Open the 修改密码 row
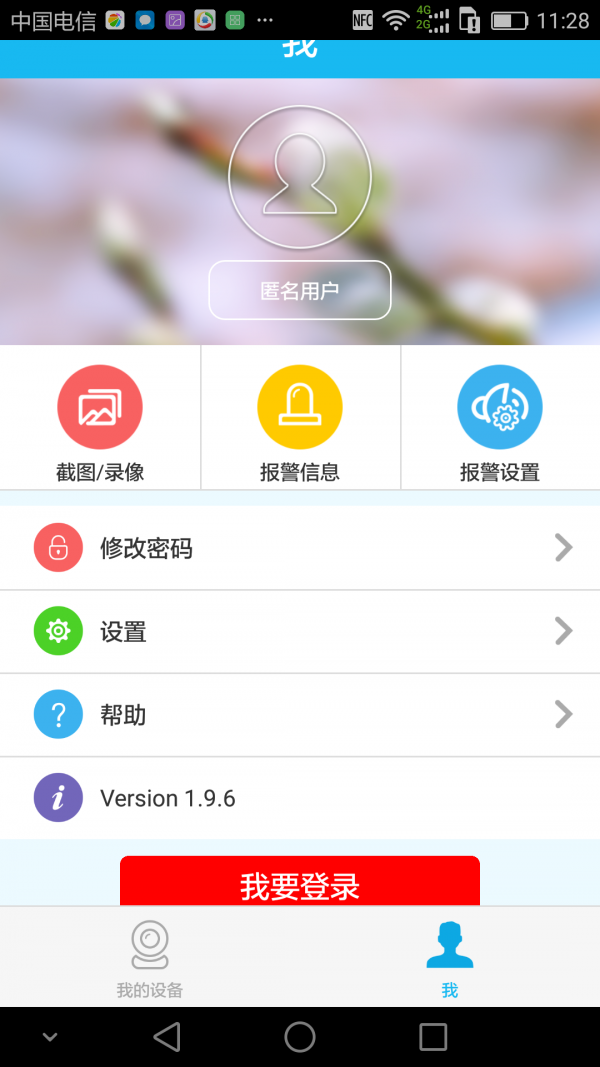 tap(300, 548)
